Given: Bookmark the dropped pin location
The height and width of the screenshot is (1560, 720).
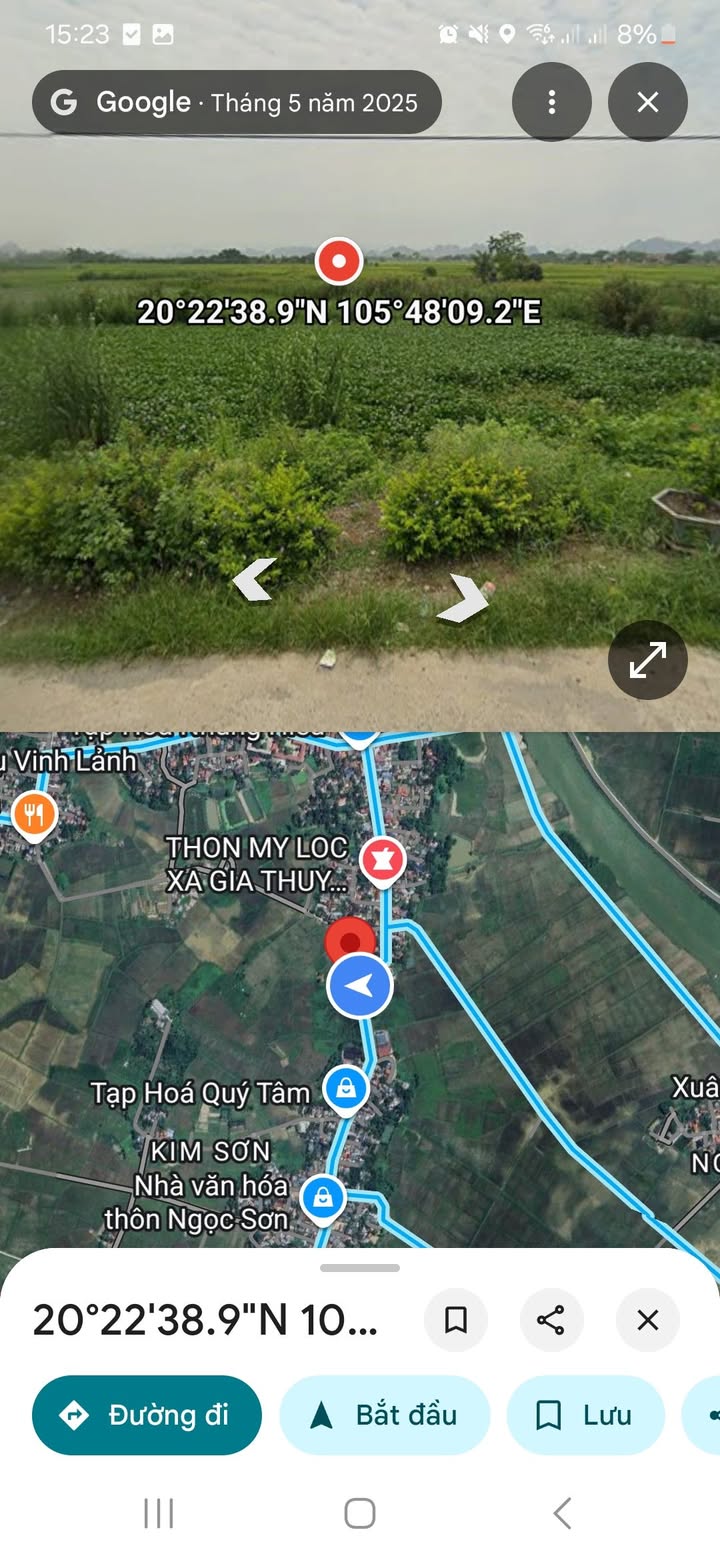Looking at the screenshot, I should click(x=456, y=1320).
